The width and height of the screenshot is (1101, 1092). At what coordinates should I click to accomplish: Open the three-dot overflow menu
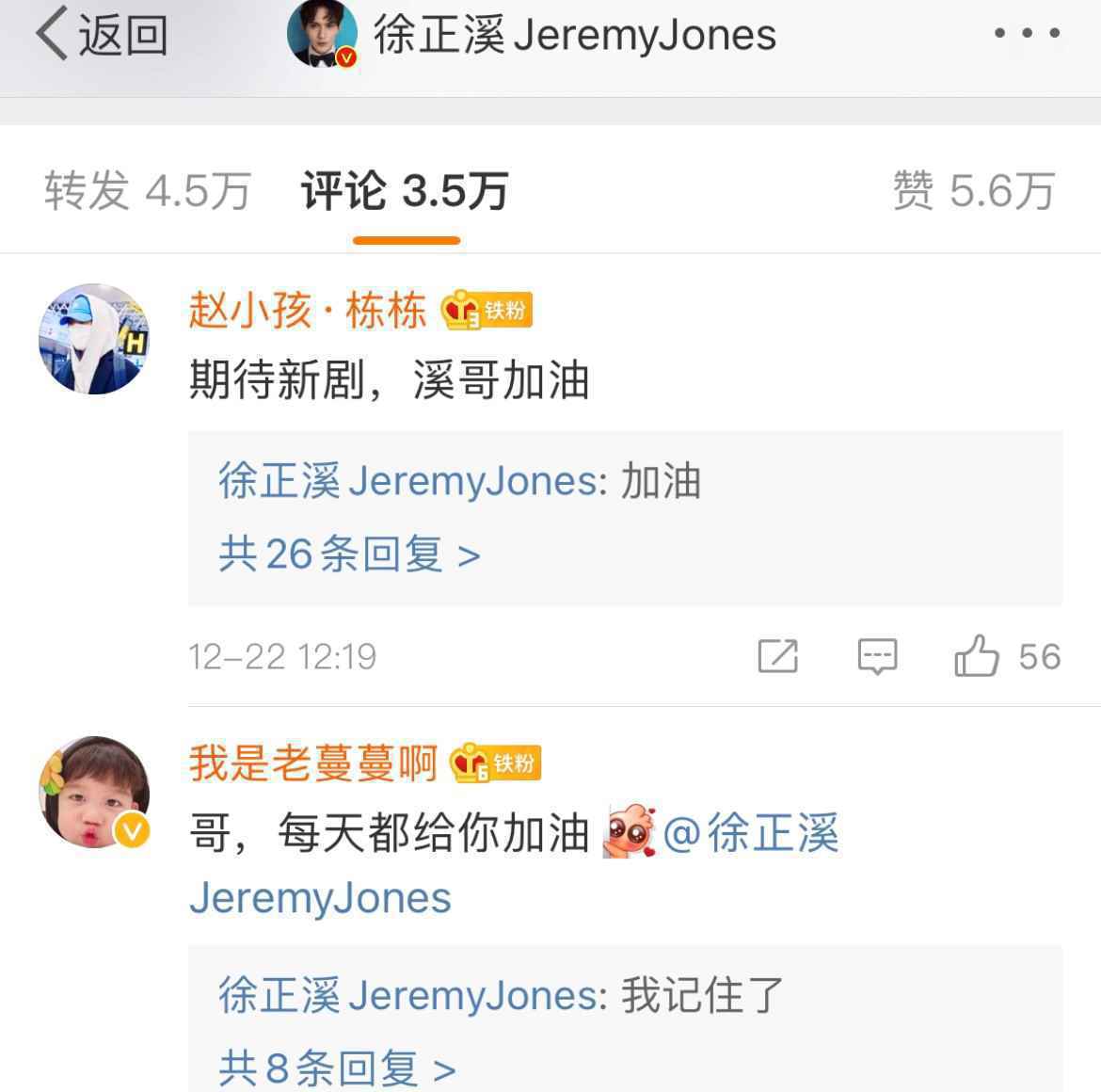pos(1027,34)
